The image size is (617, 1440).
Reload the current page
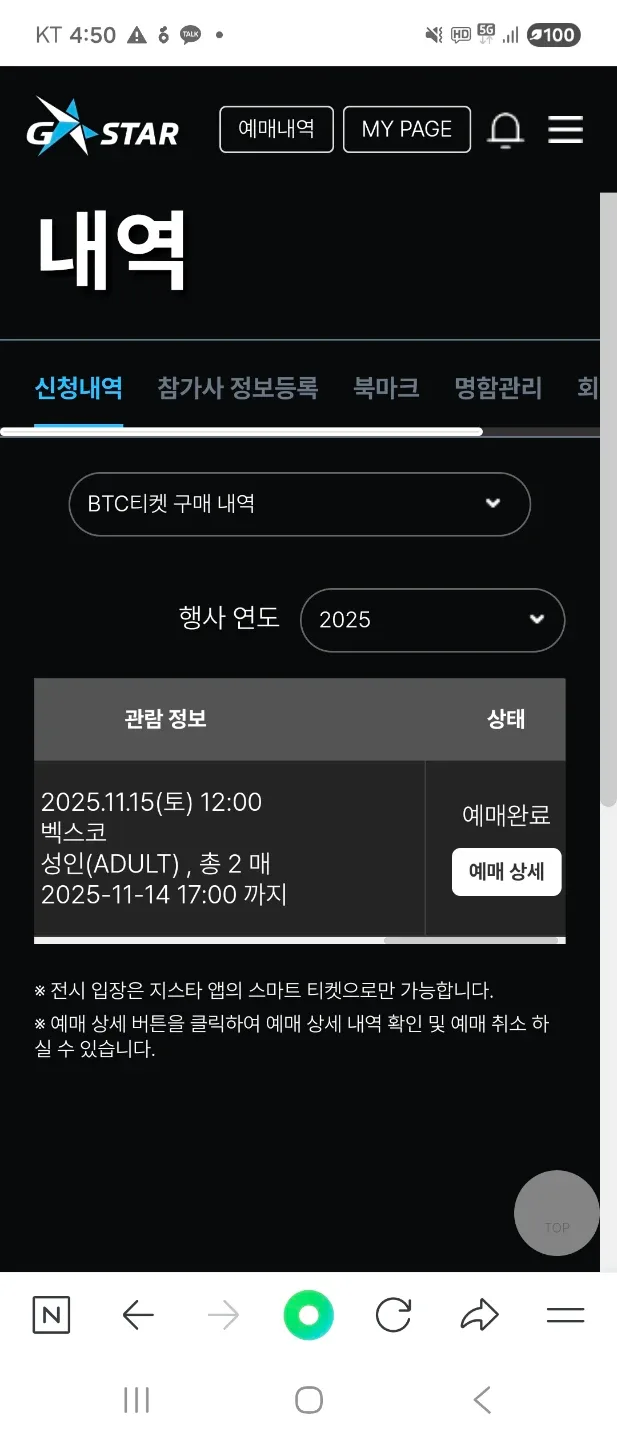pyautogui.click(x=393, y=1315)
